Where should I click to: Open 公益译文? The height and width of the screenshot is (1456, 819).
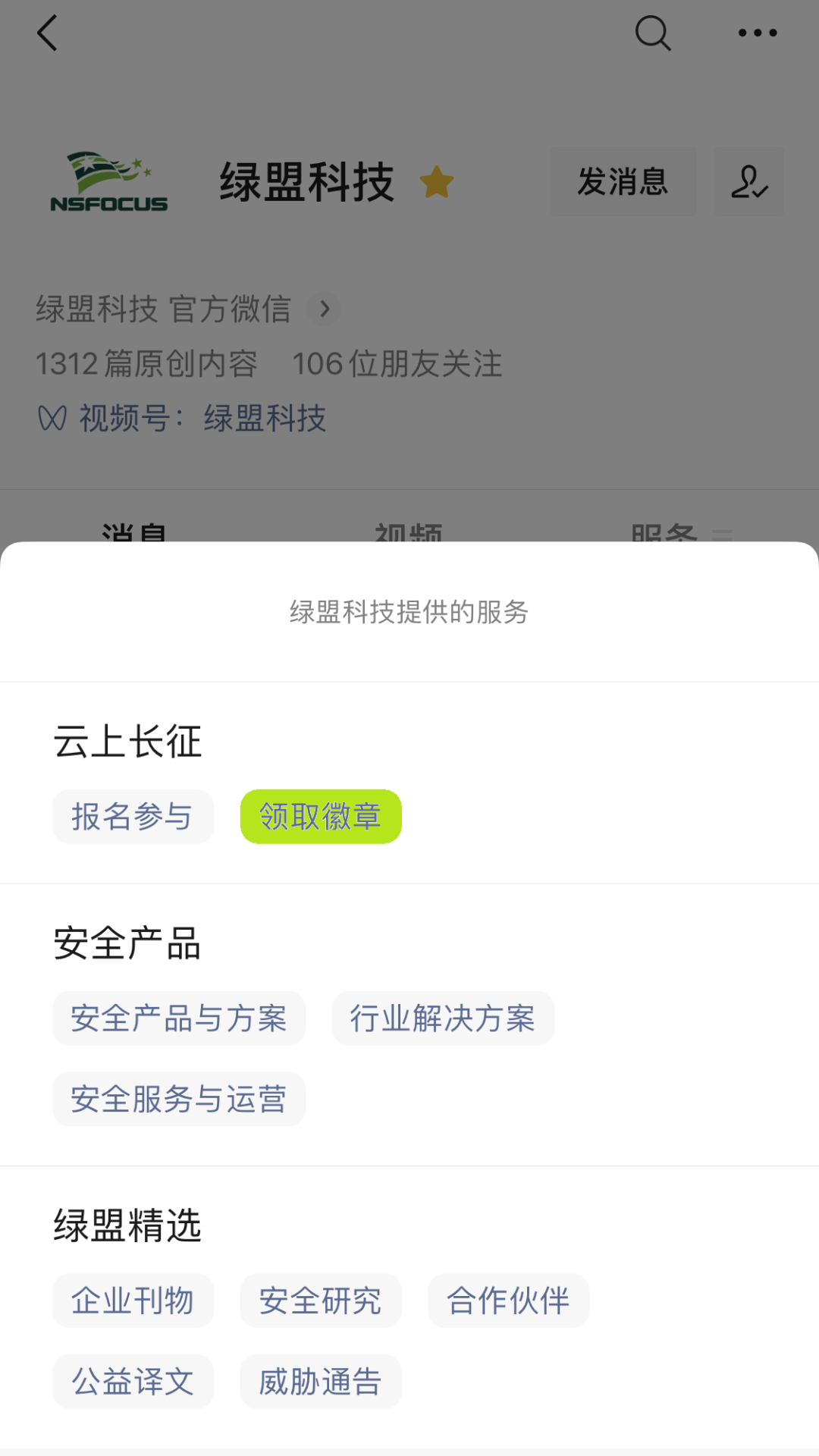point(133,1382)
